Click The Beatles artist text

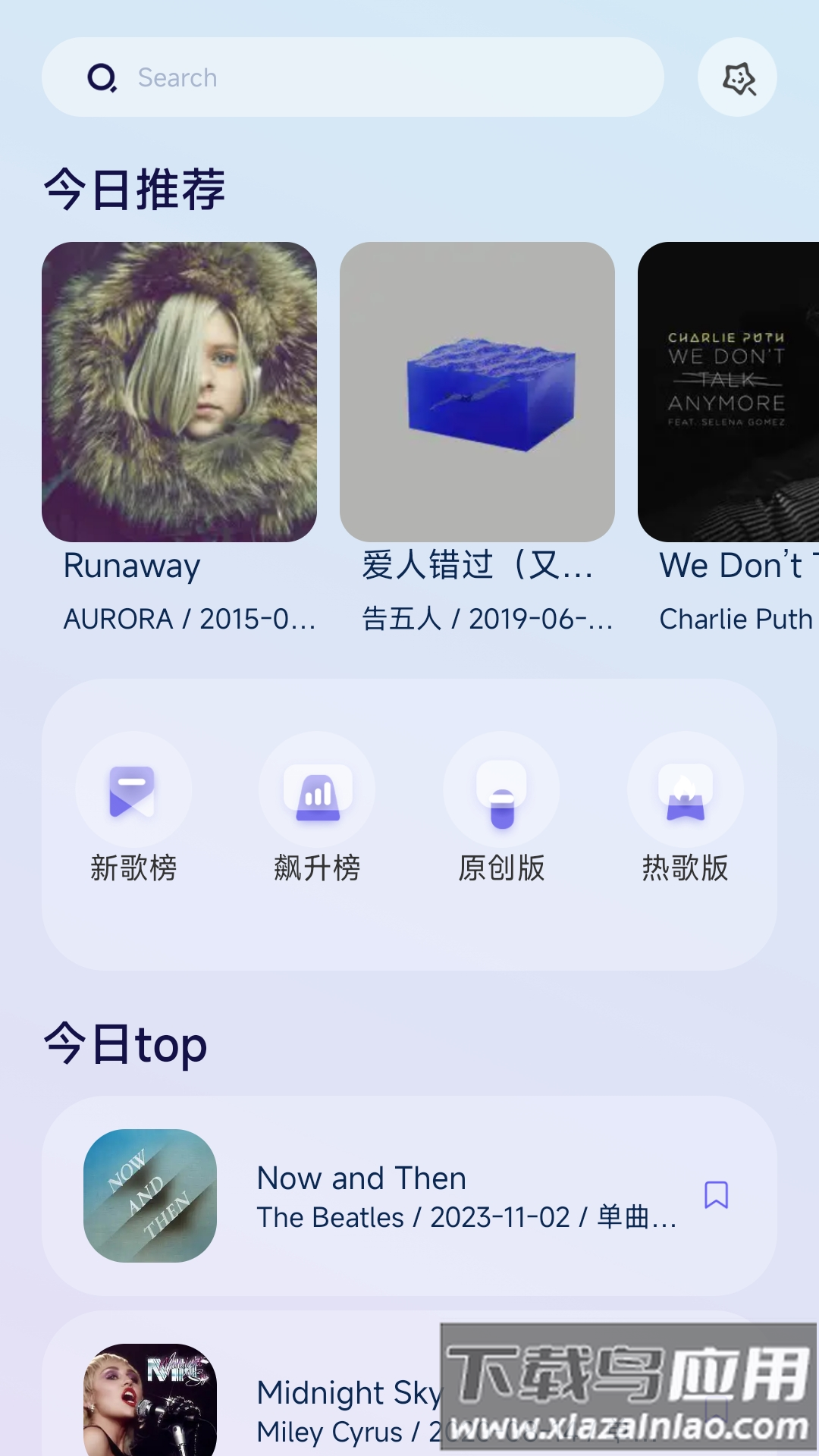[328, 1217]
